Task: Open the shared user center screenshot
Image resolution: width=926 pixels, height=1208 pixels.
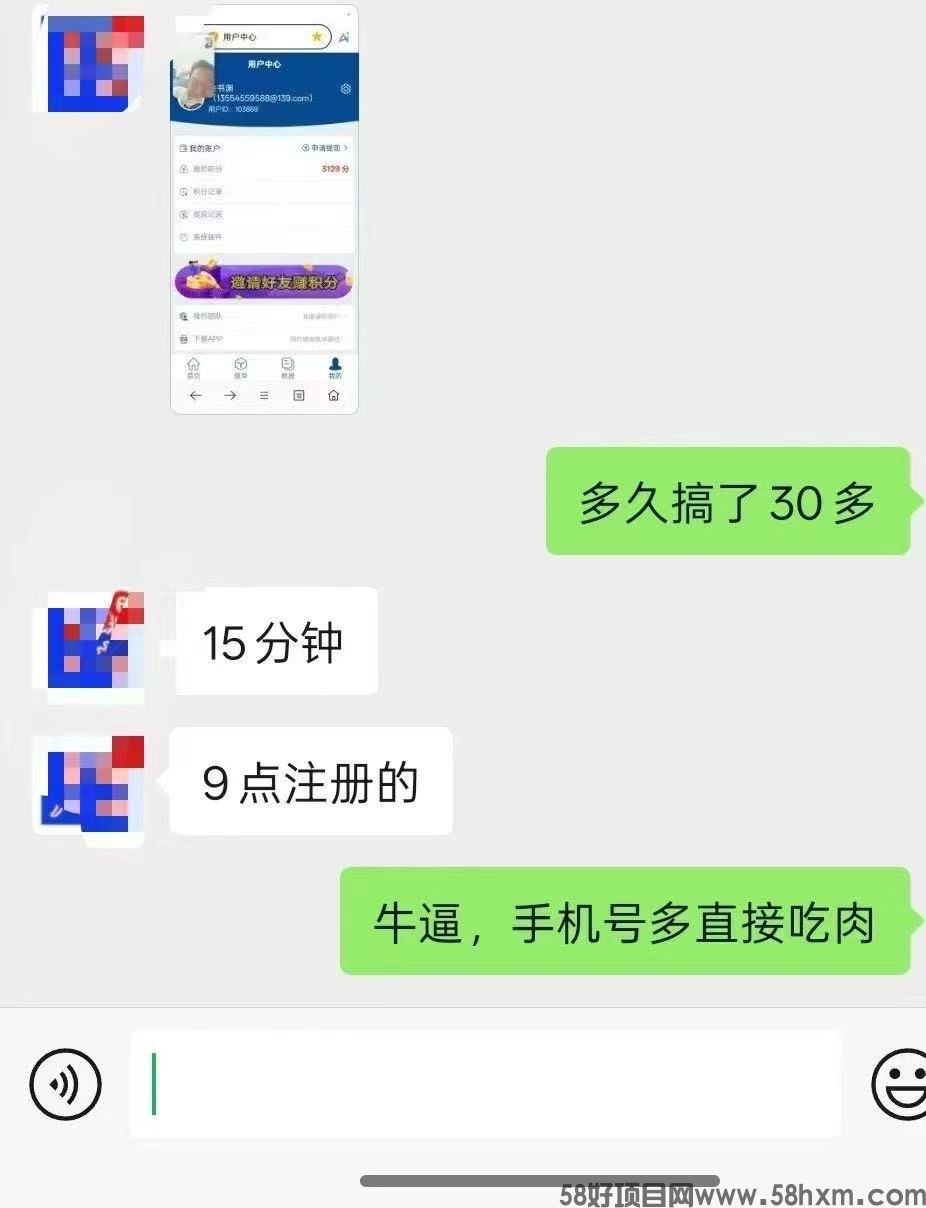Action: coord(264,210)
